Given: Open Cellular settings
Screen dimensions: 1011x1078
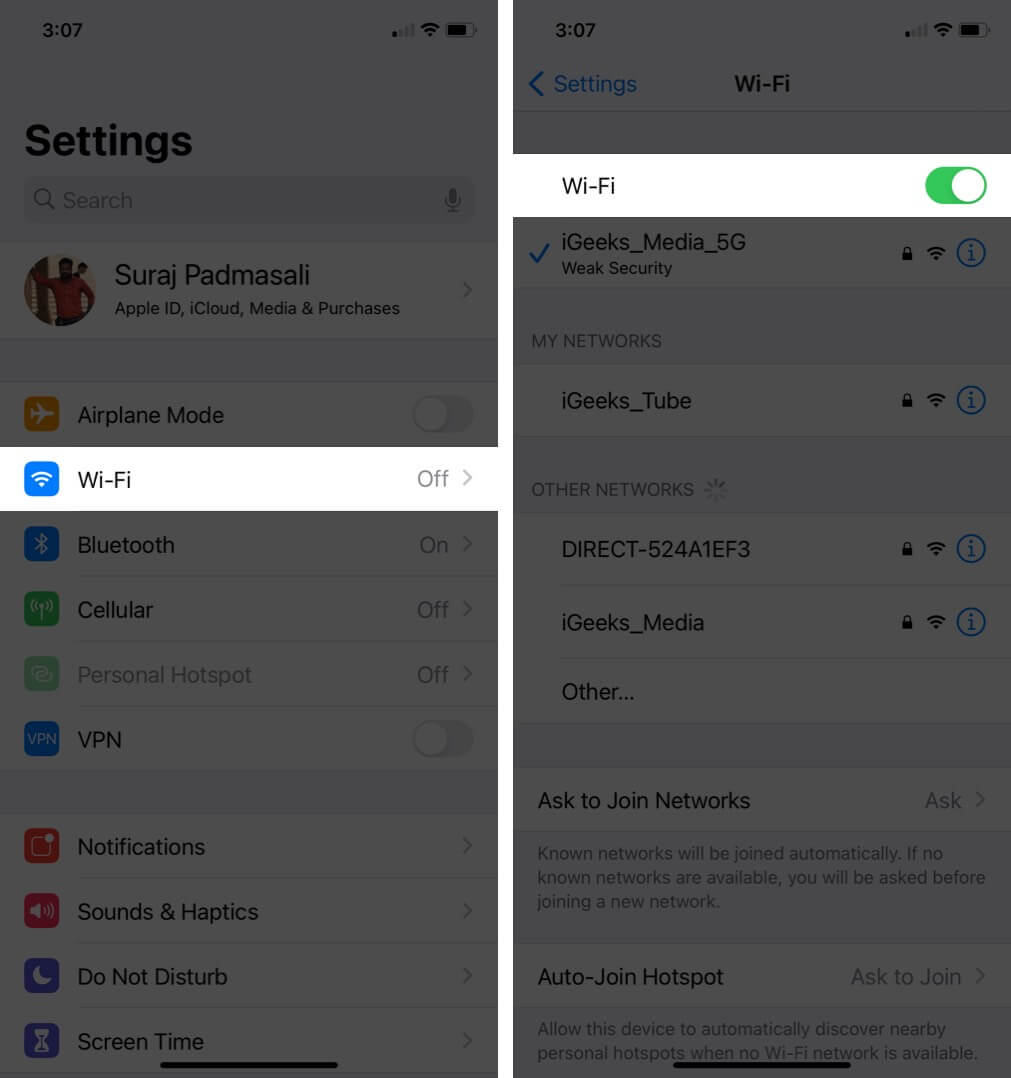Looking at the screenshot, I should [x=248, y=610].
